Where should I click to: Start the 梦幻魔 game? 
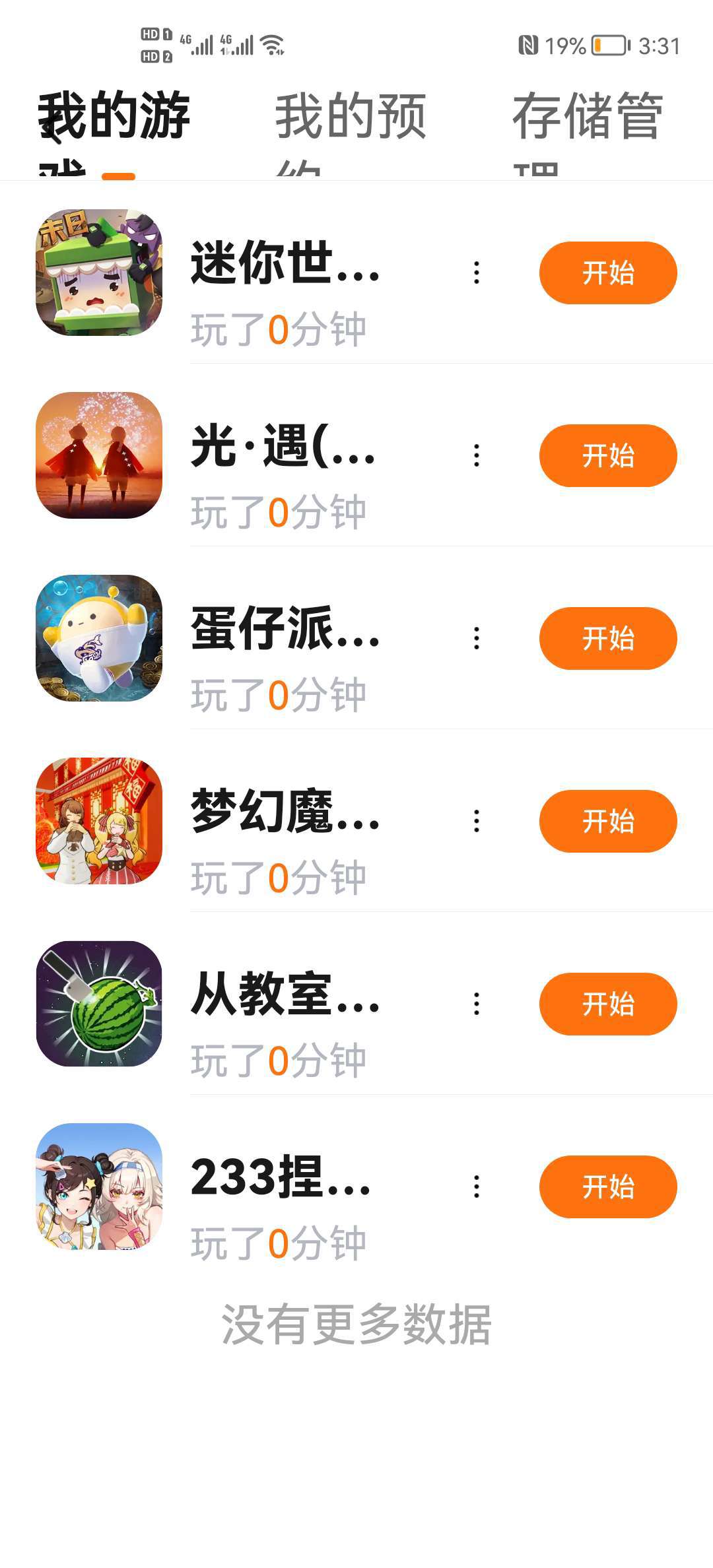pyautogui.click(x=607, y=822)
